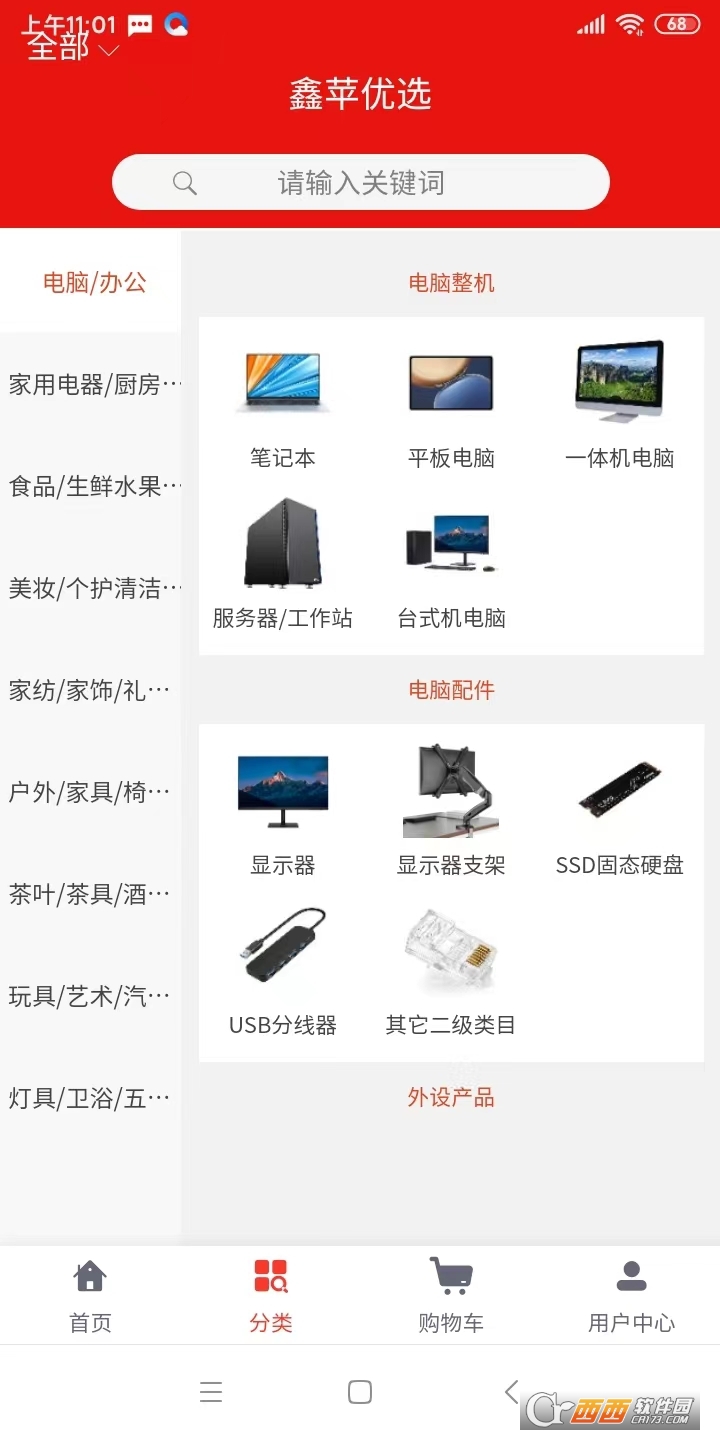The image size is (720, 1440).
Task: Switch to 用户中心 tab
Action: pos(631,1296)
